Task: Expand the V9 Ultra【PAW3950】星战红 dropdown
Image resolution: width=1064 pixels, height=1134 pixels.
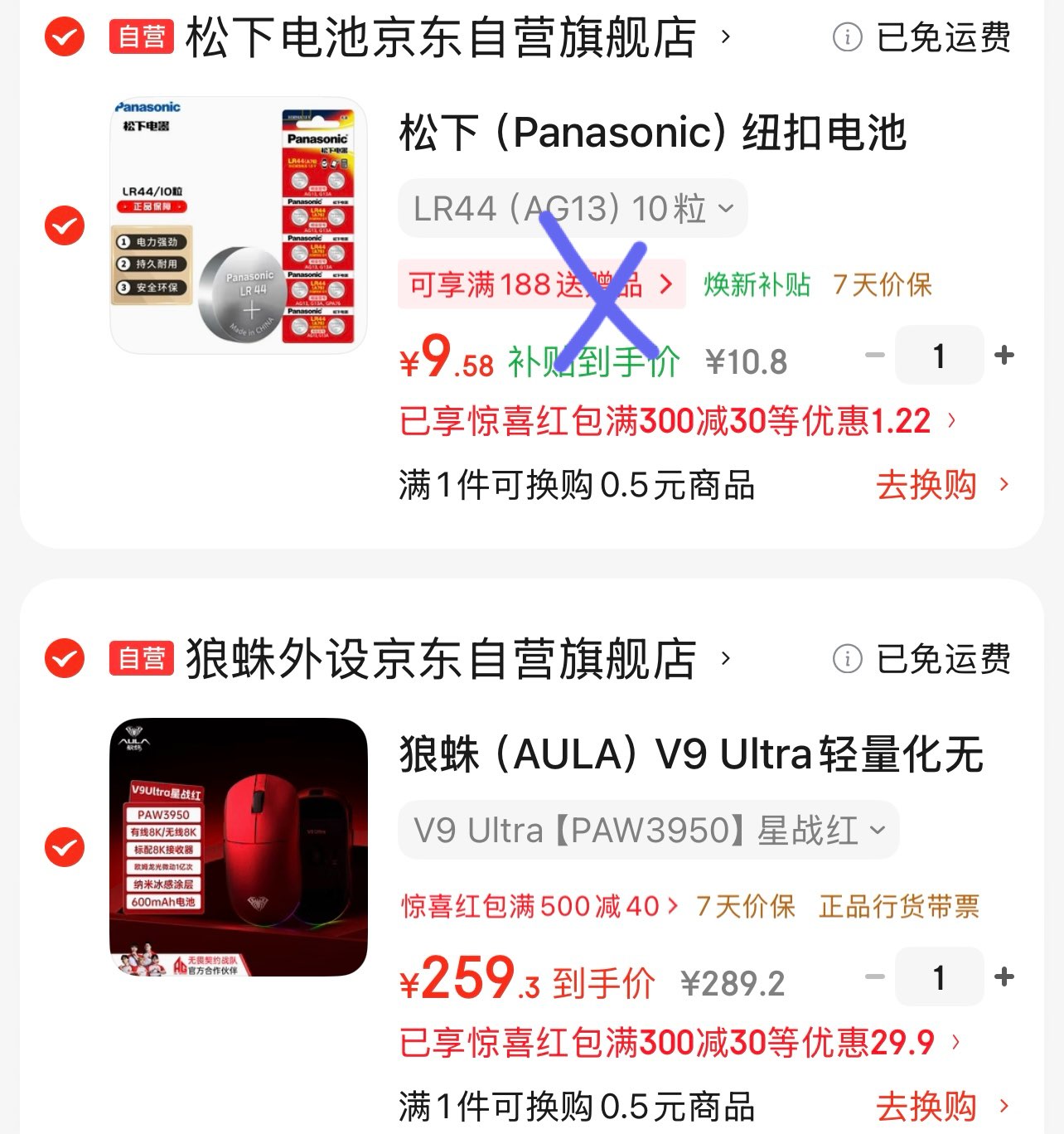Action: (x=649, y=830)
